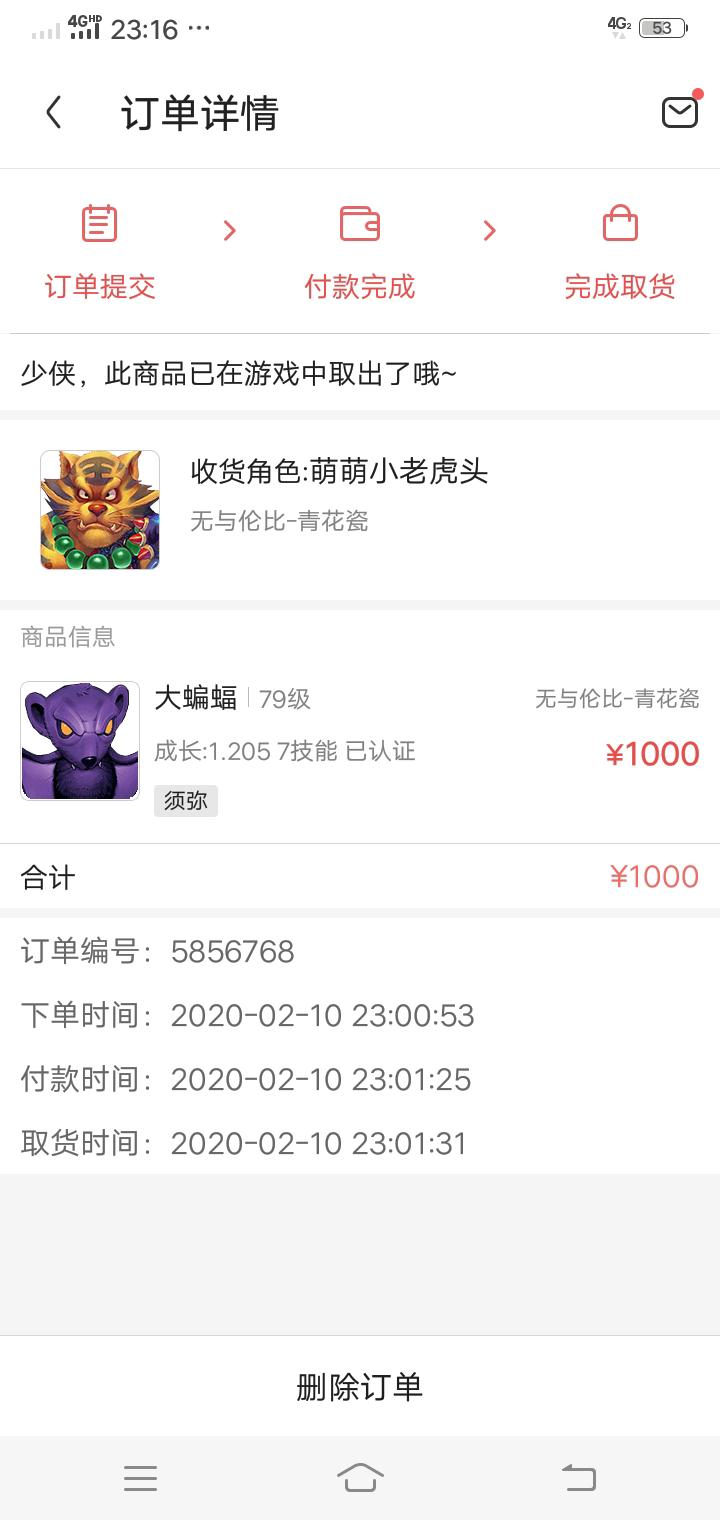720x1520 pixels.
Task: Tap the 删除订单 button
Action: (x=360, y=1387)
